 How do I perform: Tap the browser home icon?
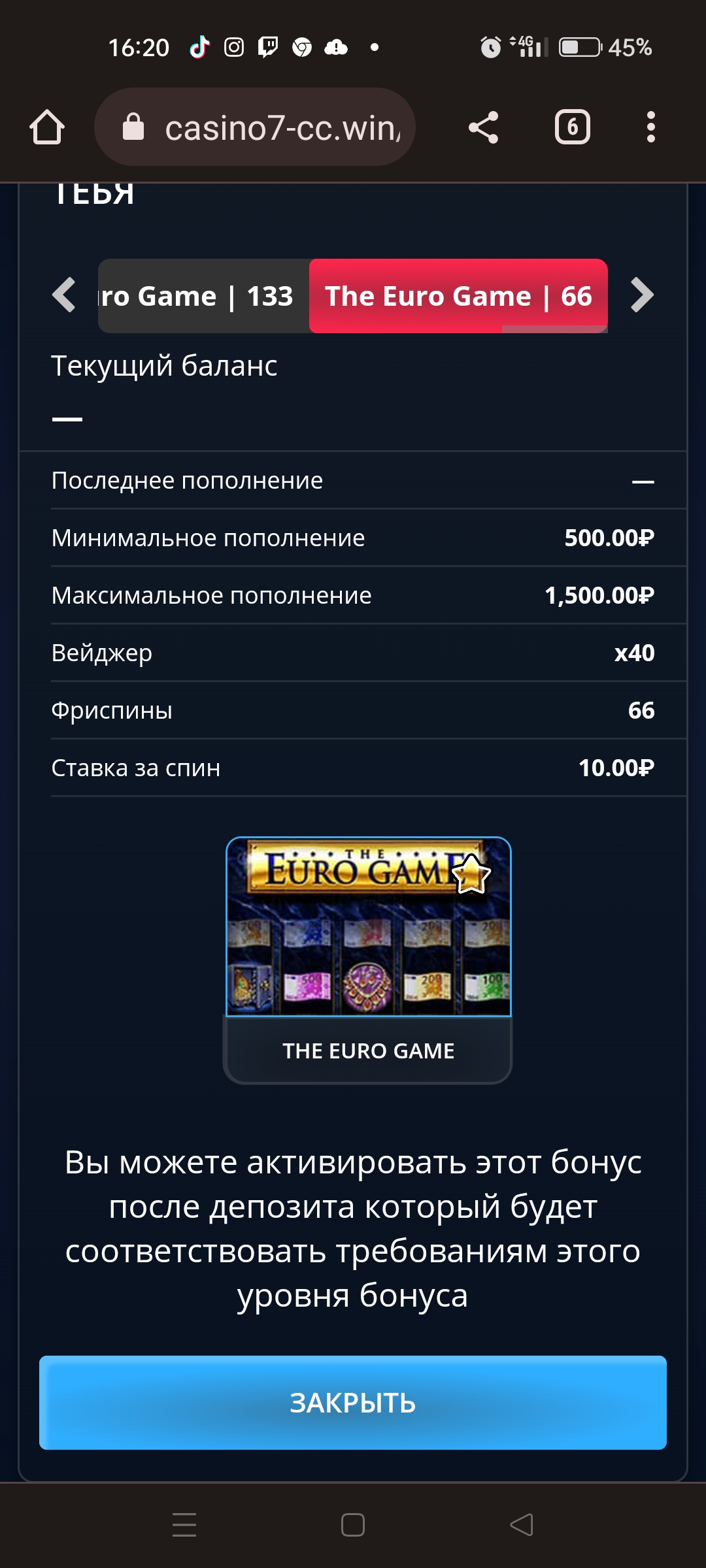pyautogui.click(x=47, y=127)
